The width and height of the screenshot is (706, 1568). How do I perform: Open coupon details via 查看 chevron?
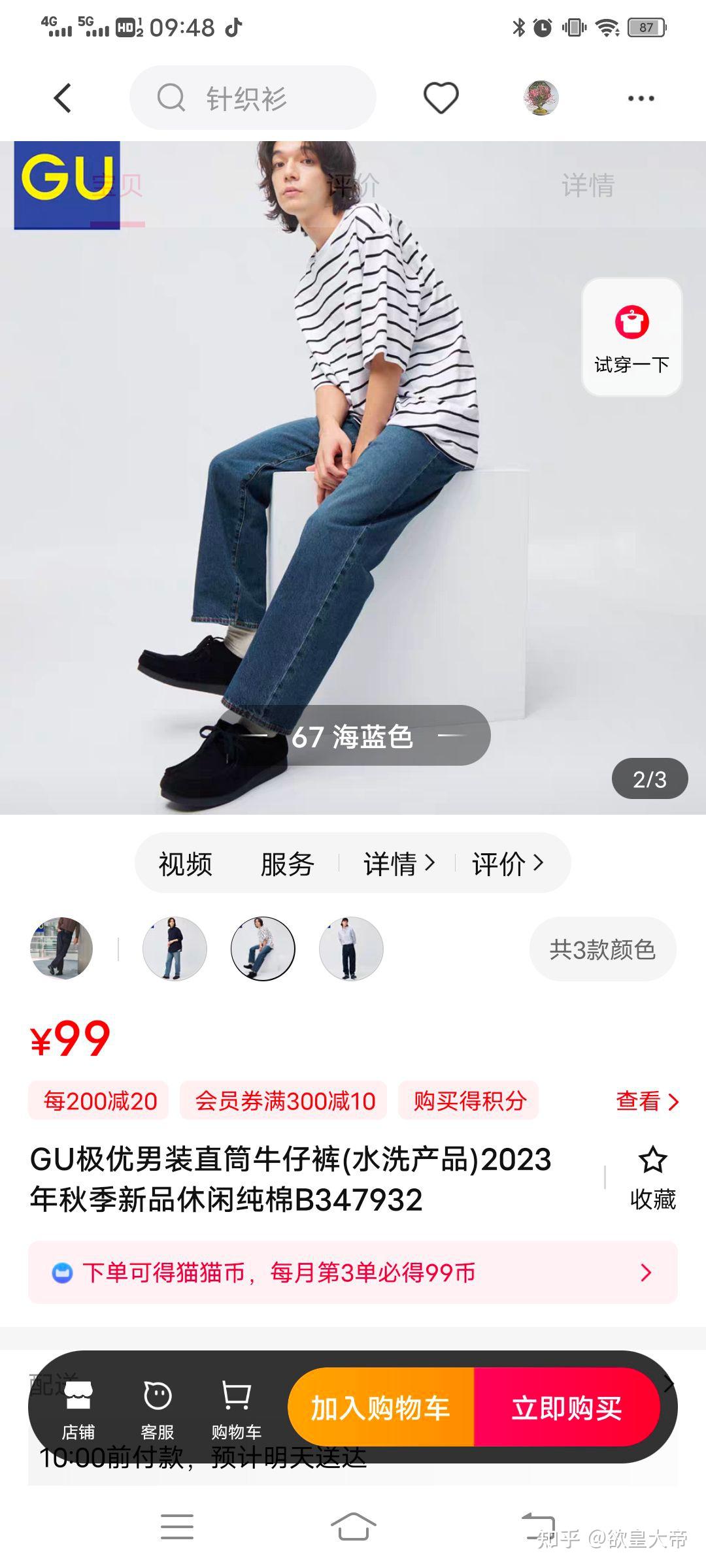[647, 1101]
